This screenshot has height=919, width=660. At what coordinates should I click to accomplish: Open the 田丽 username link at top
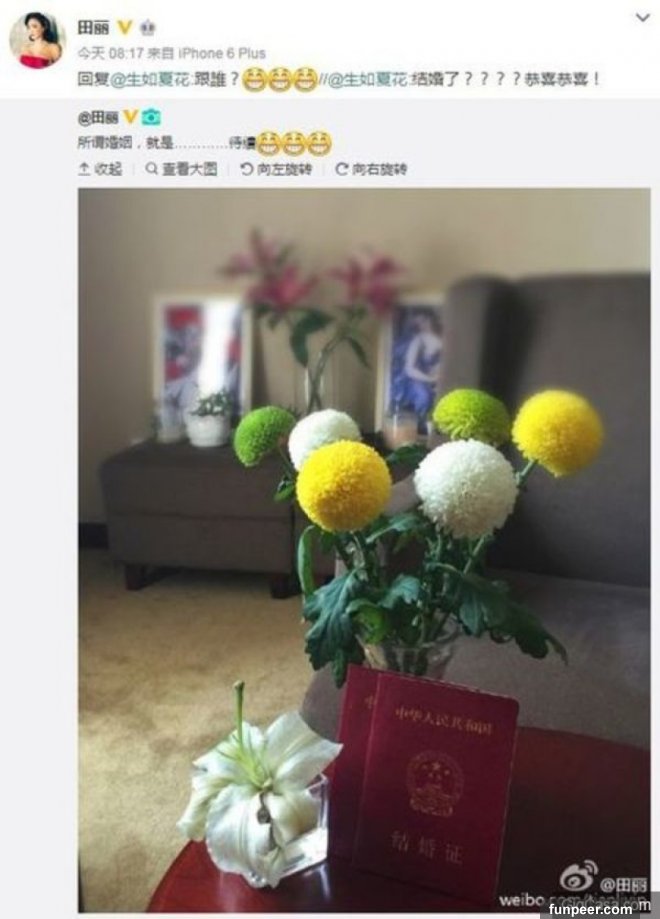pos(92,28)
